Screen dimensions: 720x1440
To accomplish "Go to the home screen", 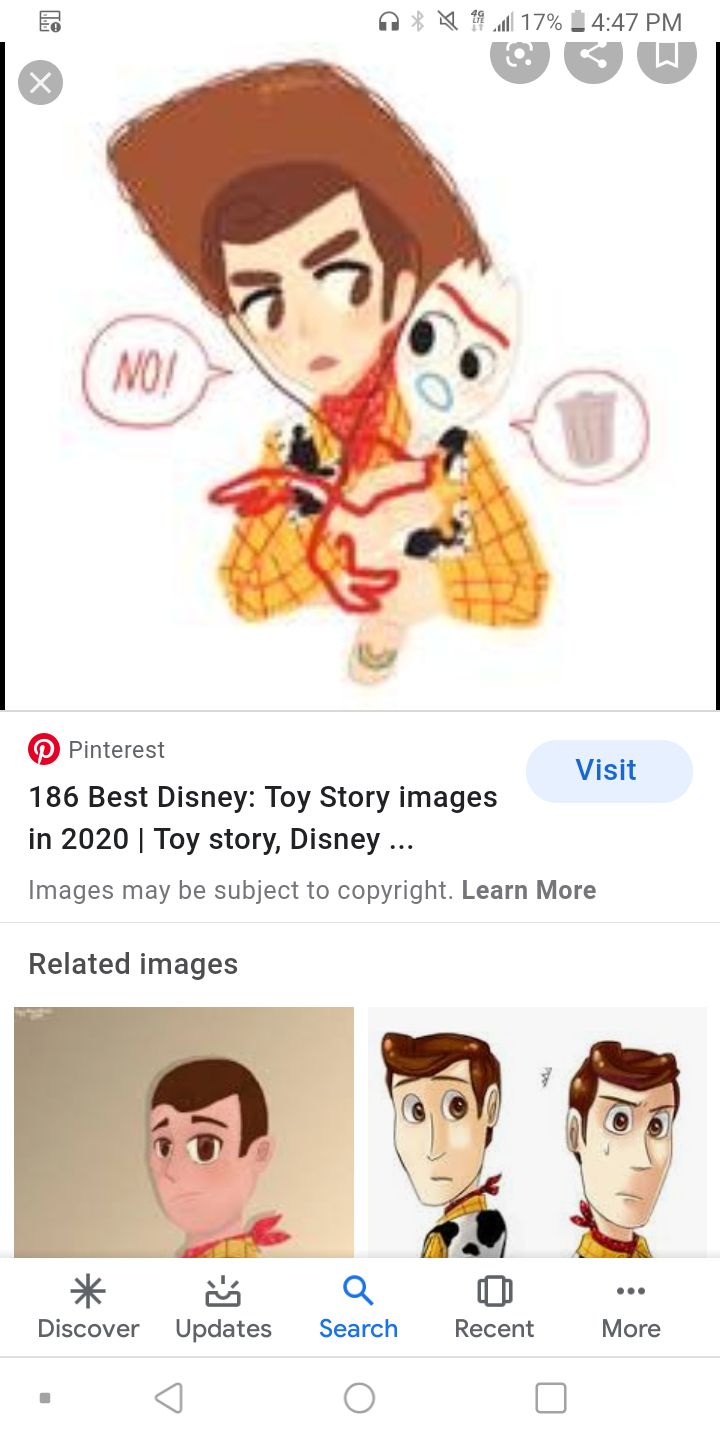I will pos(359,1397).
